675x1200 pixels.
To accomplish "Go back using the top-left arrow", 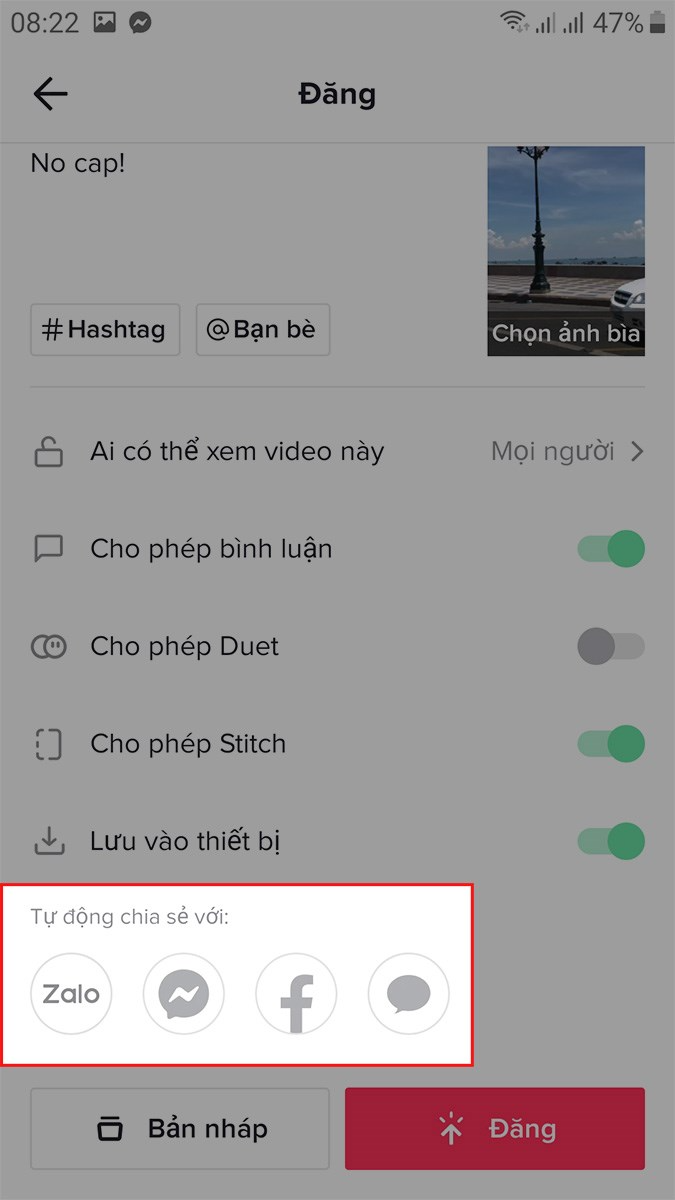I will pyautogui.click(x=50, y=94).
